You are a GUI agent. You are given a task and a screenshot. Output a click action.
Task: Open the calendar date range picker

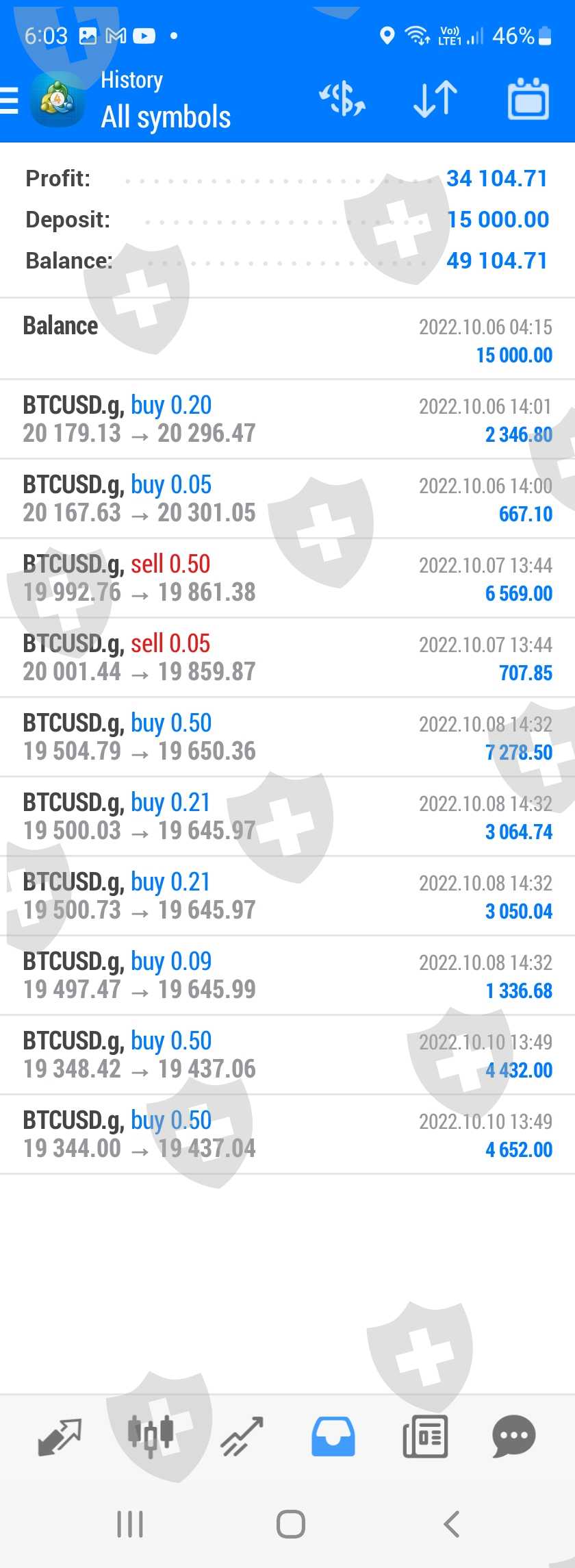tap(528, 100)
